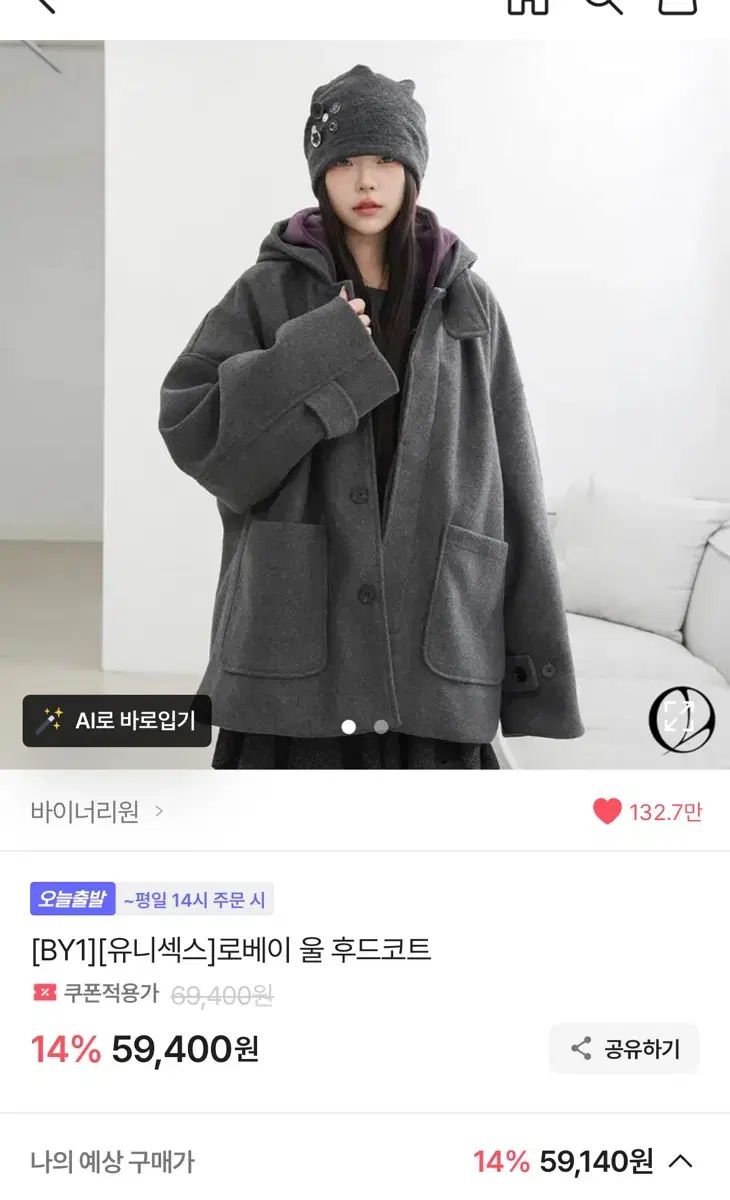This screenshot has width=730, height=1200.
Task: Expand the product photo to fullscreen
Action: (680, 718)
